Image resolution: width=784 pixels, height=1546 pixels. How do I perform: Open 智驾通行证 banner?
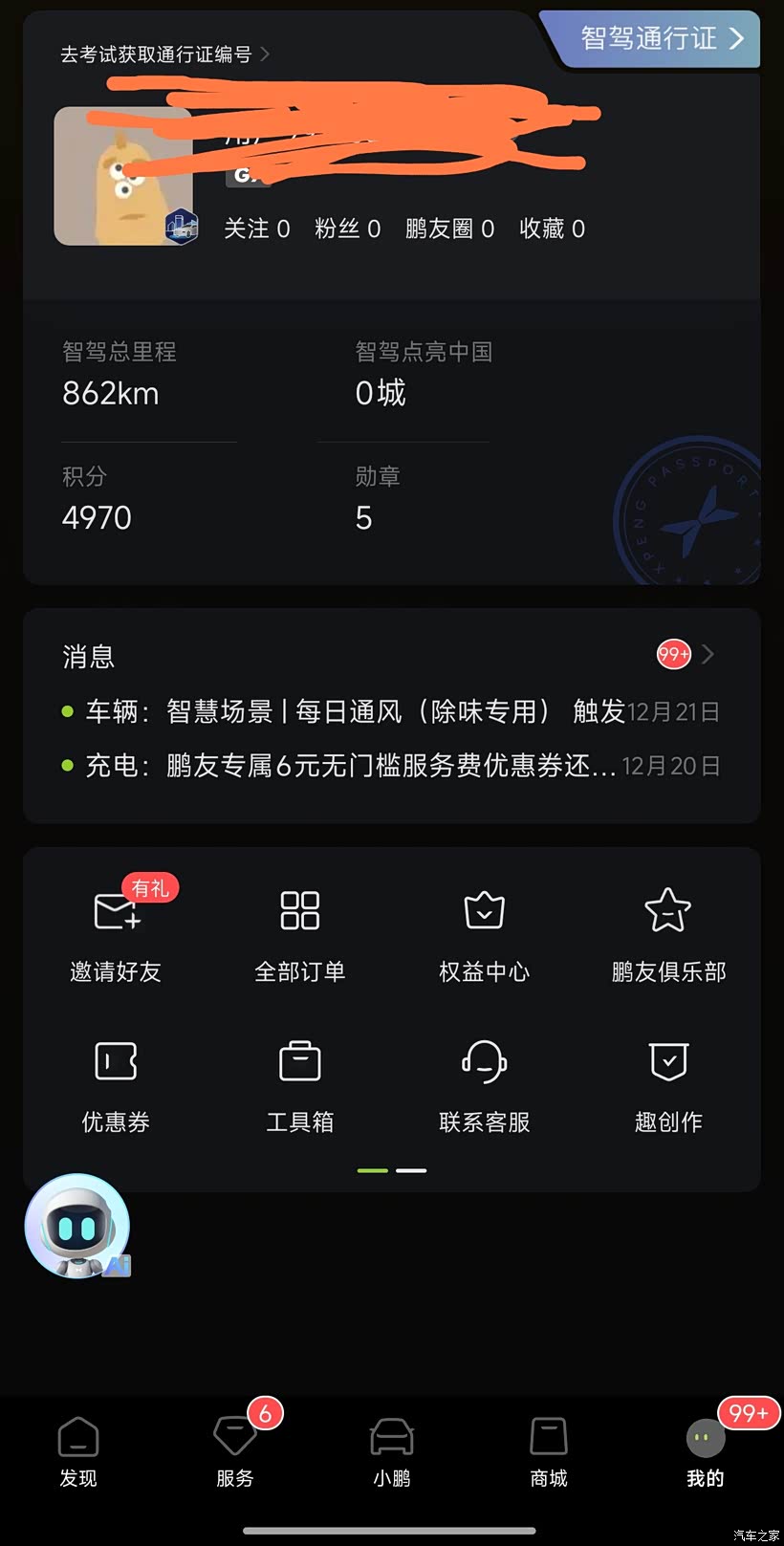656,38
